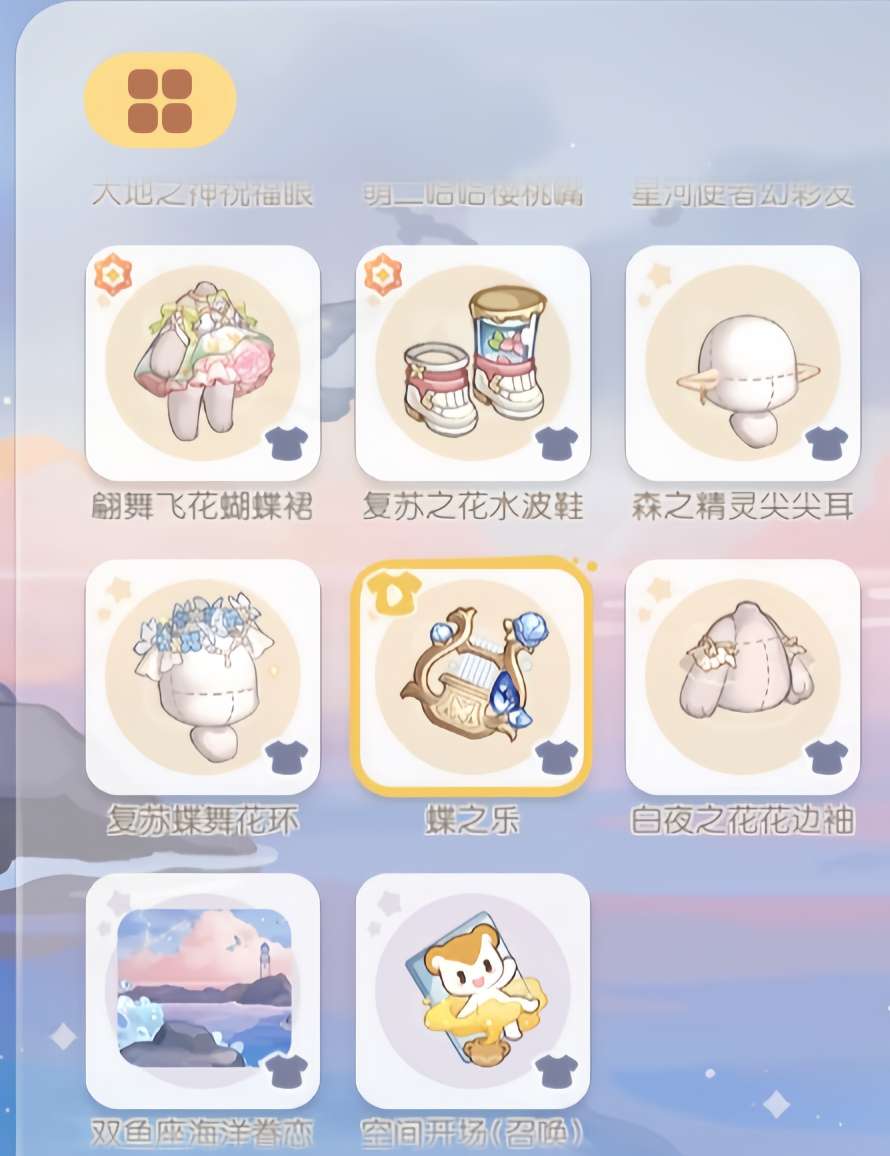Tap the selected 蝶之乐 harp item
Image resolution: width=890 pixels, height=1156 pixels.
473,677
